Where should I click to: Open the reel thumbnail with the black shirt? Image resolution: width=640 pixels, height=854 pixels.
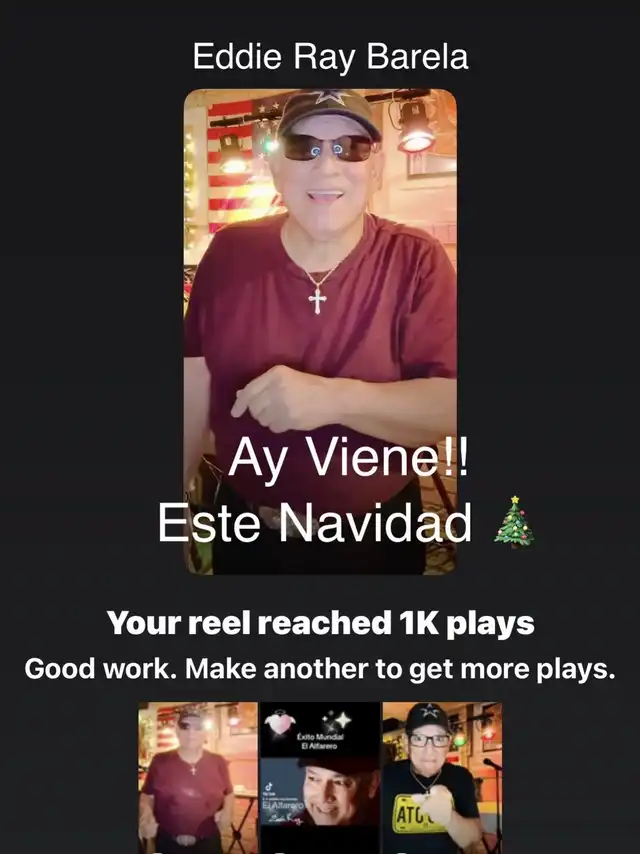pos(441,777)
